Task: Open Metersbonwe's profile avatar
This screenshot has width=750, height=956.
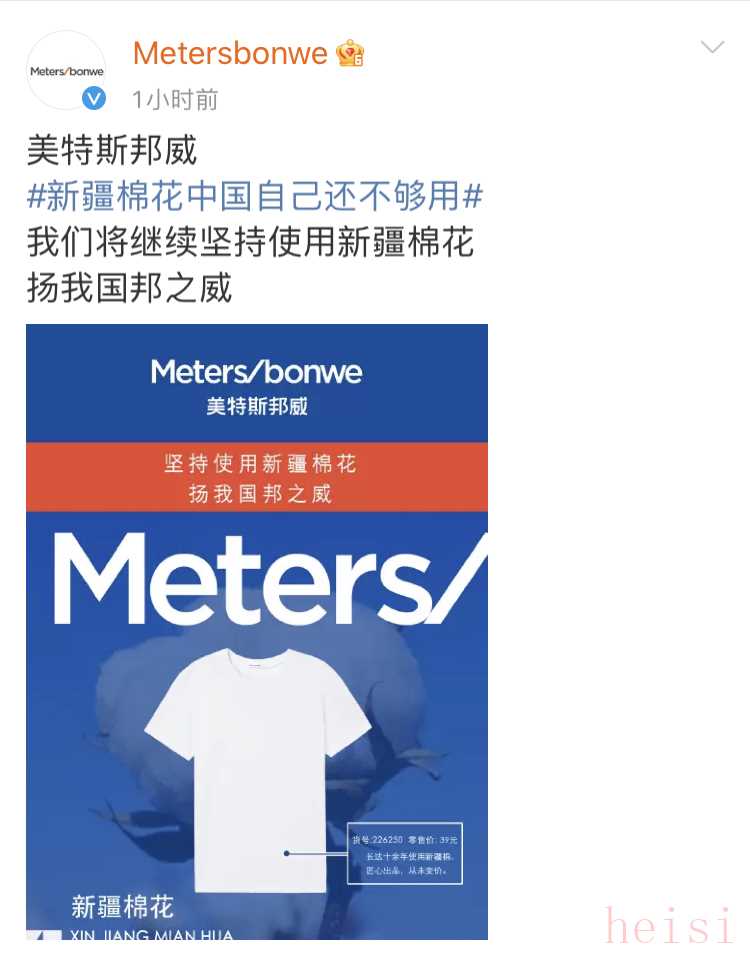Action: click(x=67, y=71)
